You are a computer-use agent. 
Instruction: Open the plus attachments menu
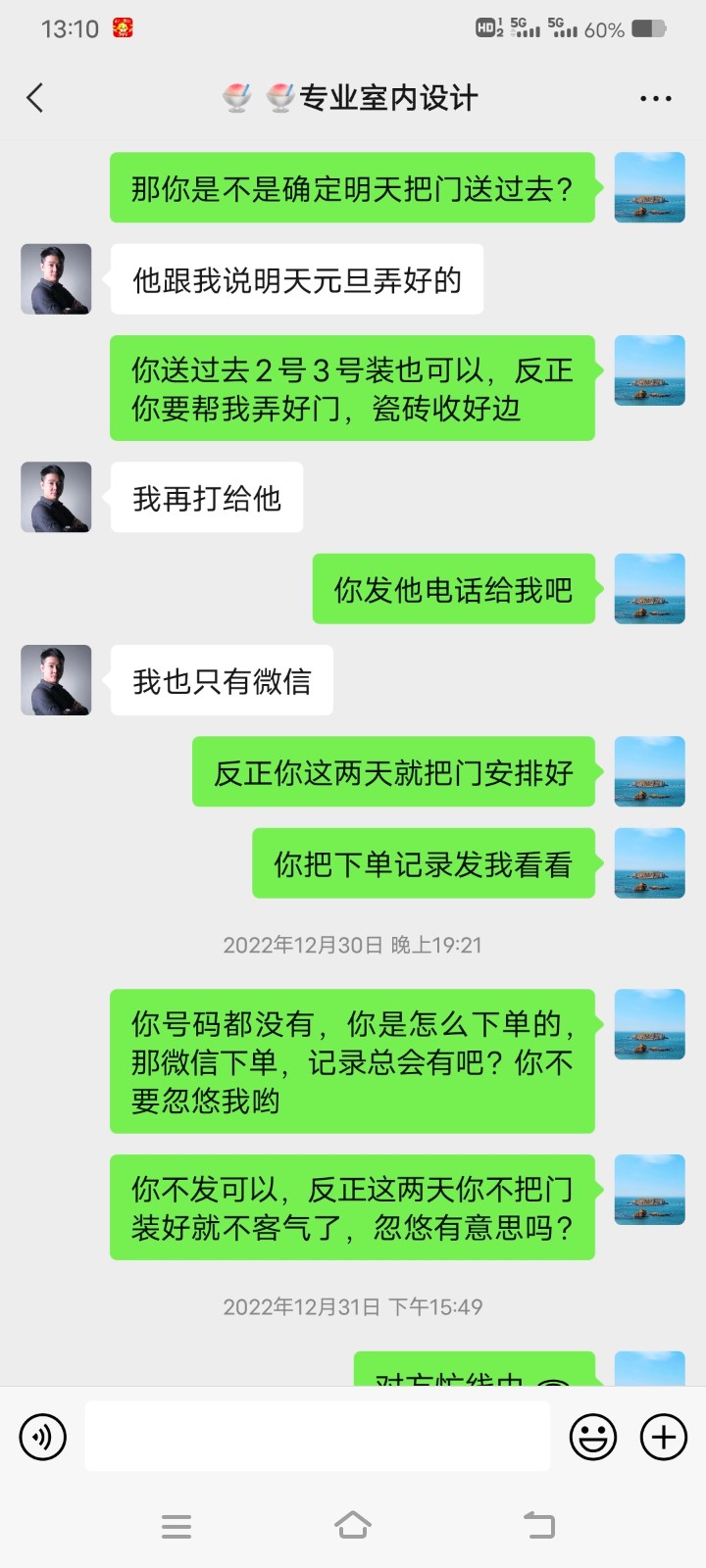664,1437
